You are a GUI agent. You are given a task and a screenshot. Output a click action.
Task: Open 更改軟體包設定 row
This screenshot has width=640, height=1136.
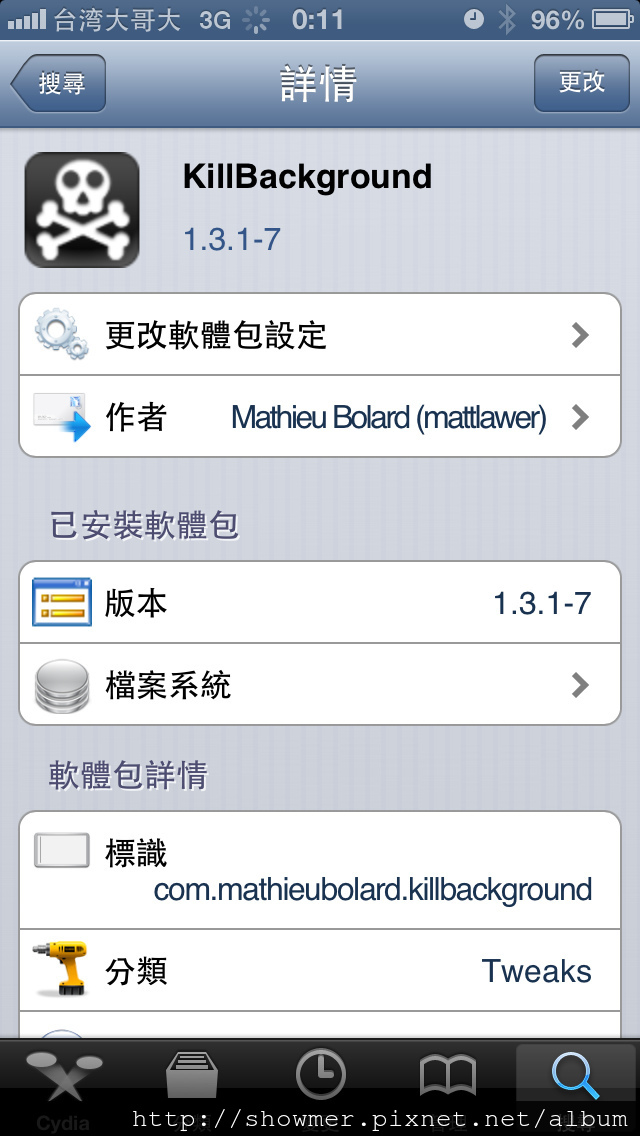click(320, 335)
